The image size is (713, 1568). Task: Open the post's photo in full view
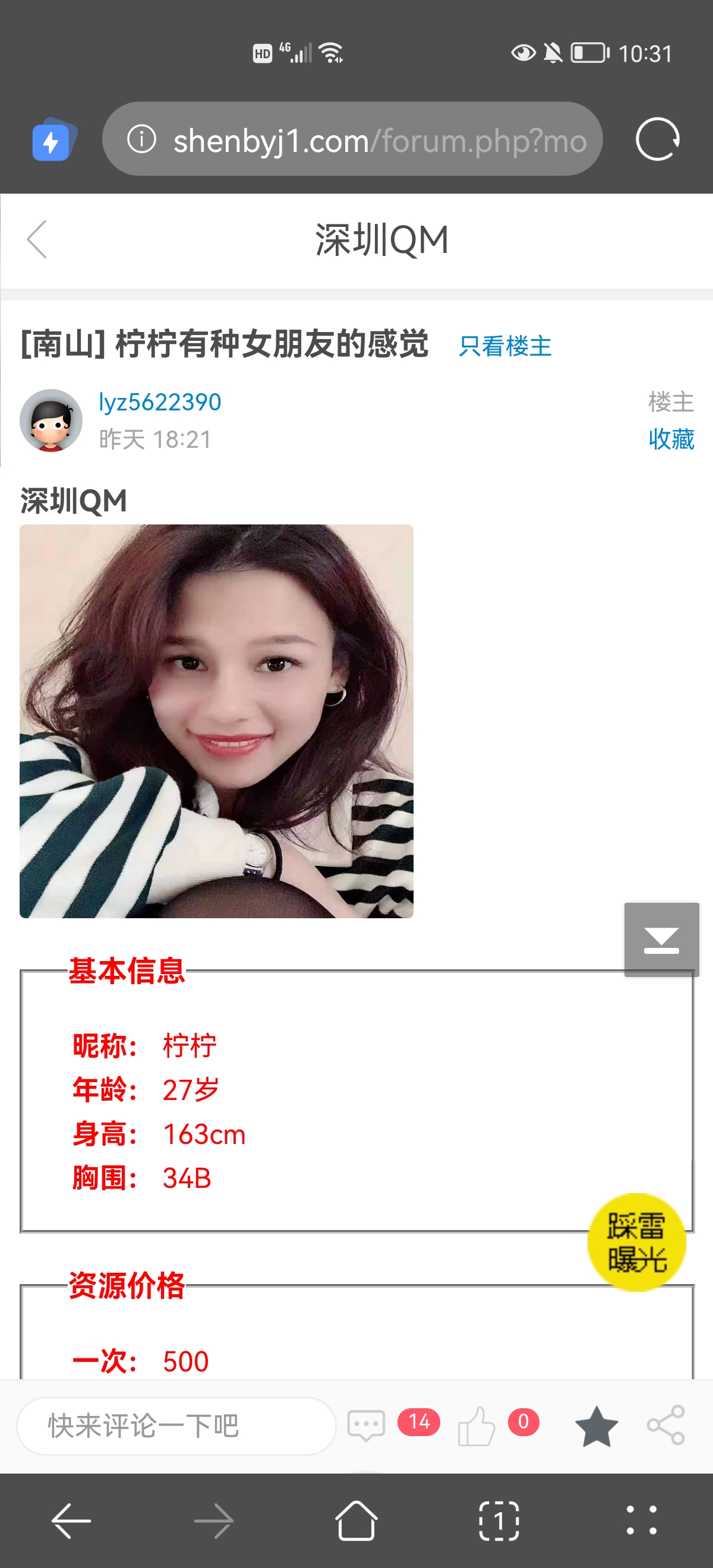pyautogui.click(x=216, y=720)
